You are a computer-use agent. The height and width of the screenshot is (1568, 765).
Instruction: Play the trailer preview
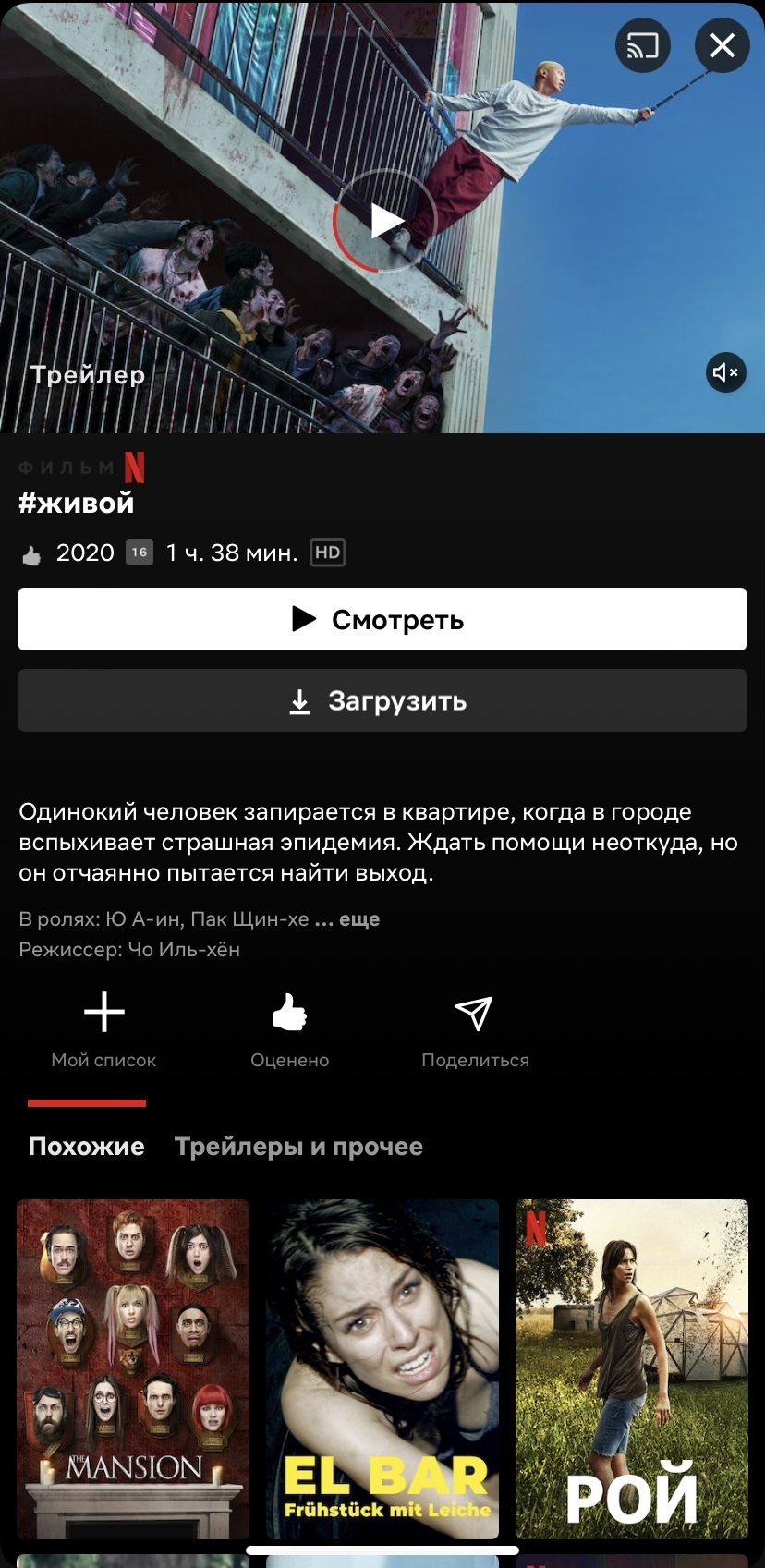[383, 221]
